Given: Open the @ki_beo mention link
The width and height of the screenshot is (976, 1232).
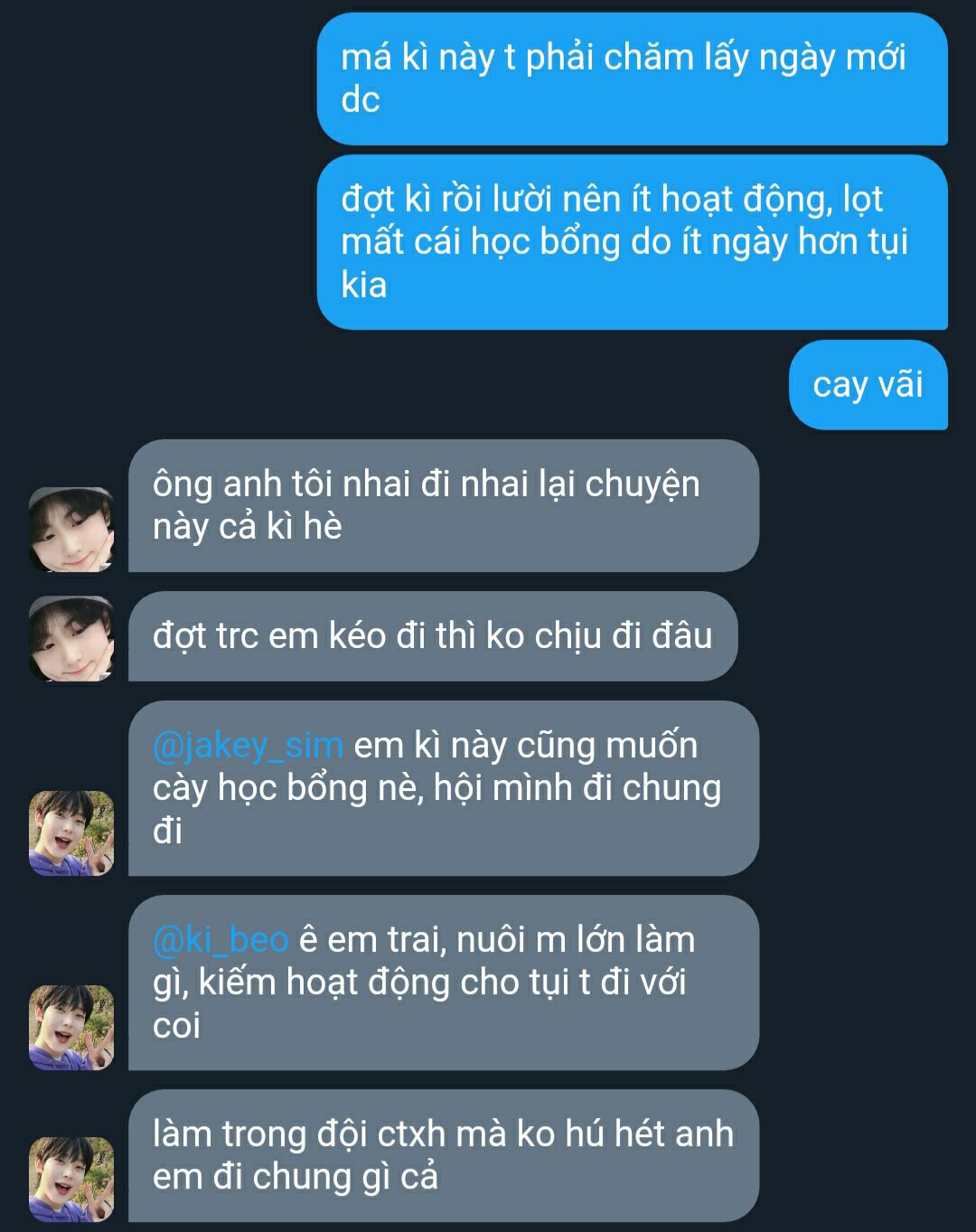Looking at the screenshot, I should click(221, 941).
